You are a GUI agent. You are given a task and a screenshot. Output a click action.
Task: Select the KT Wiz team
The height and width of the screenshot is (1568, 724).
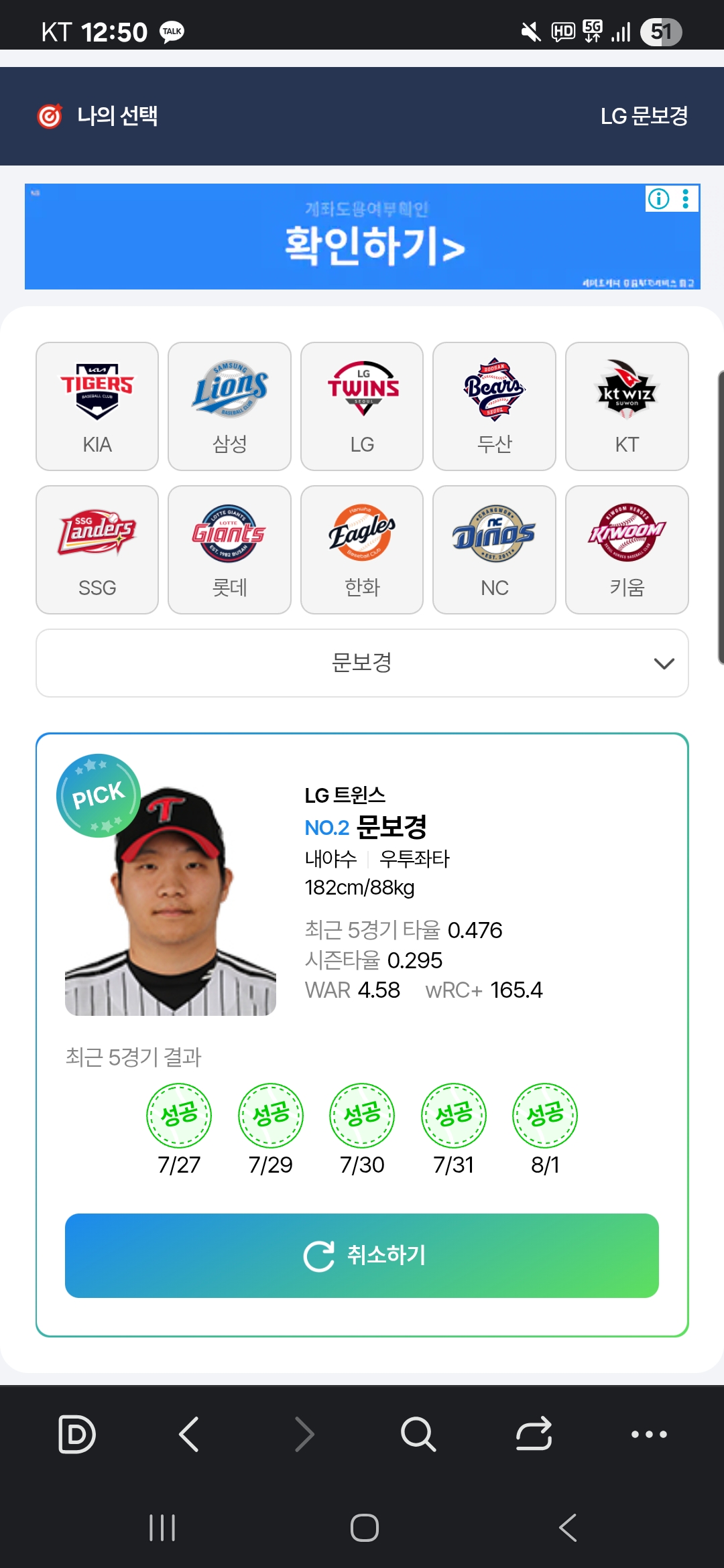[627, 406]
